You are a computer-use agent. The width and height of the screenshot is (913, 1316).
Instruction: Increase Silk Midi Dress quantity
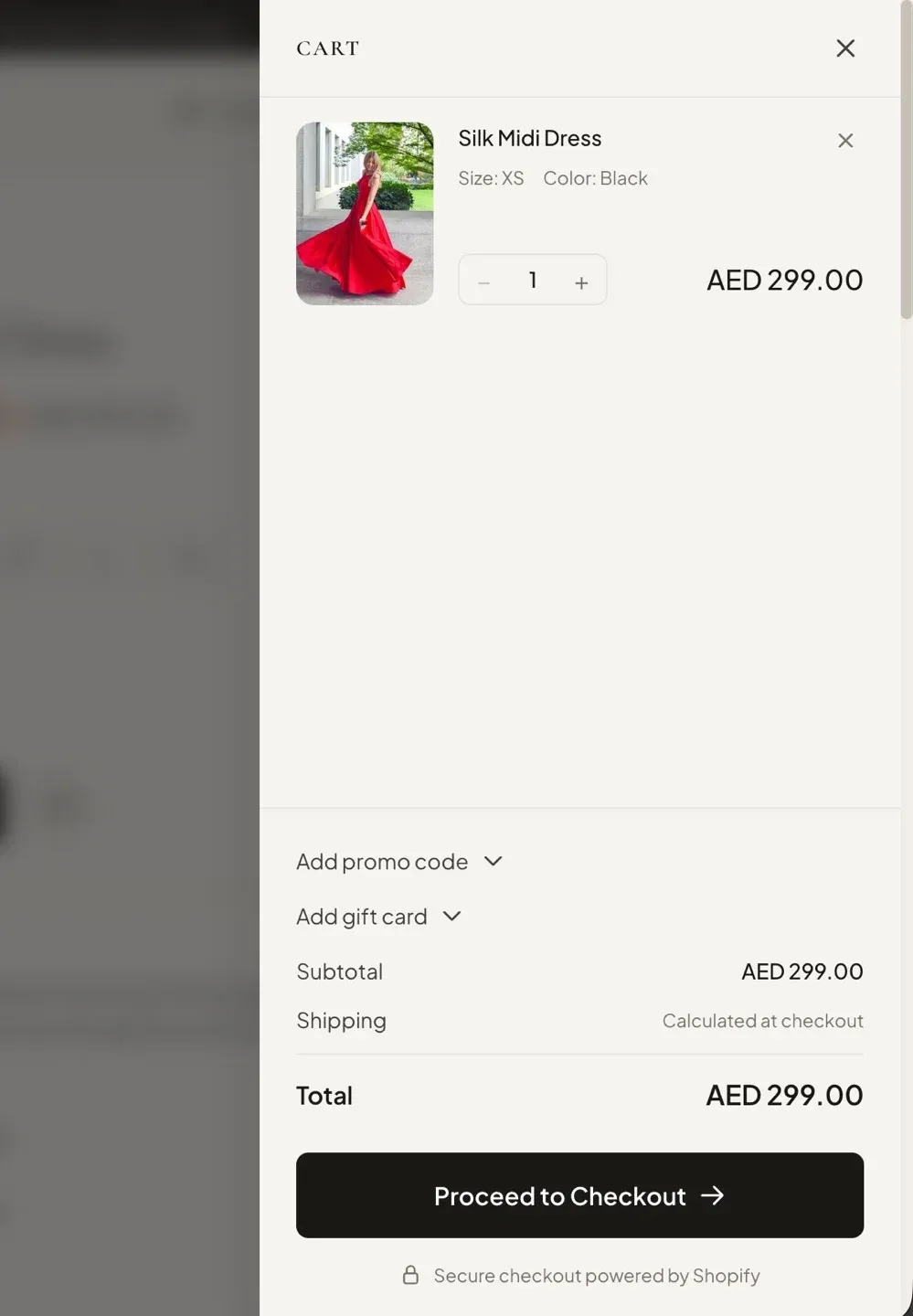(x=581, y=282)
